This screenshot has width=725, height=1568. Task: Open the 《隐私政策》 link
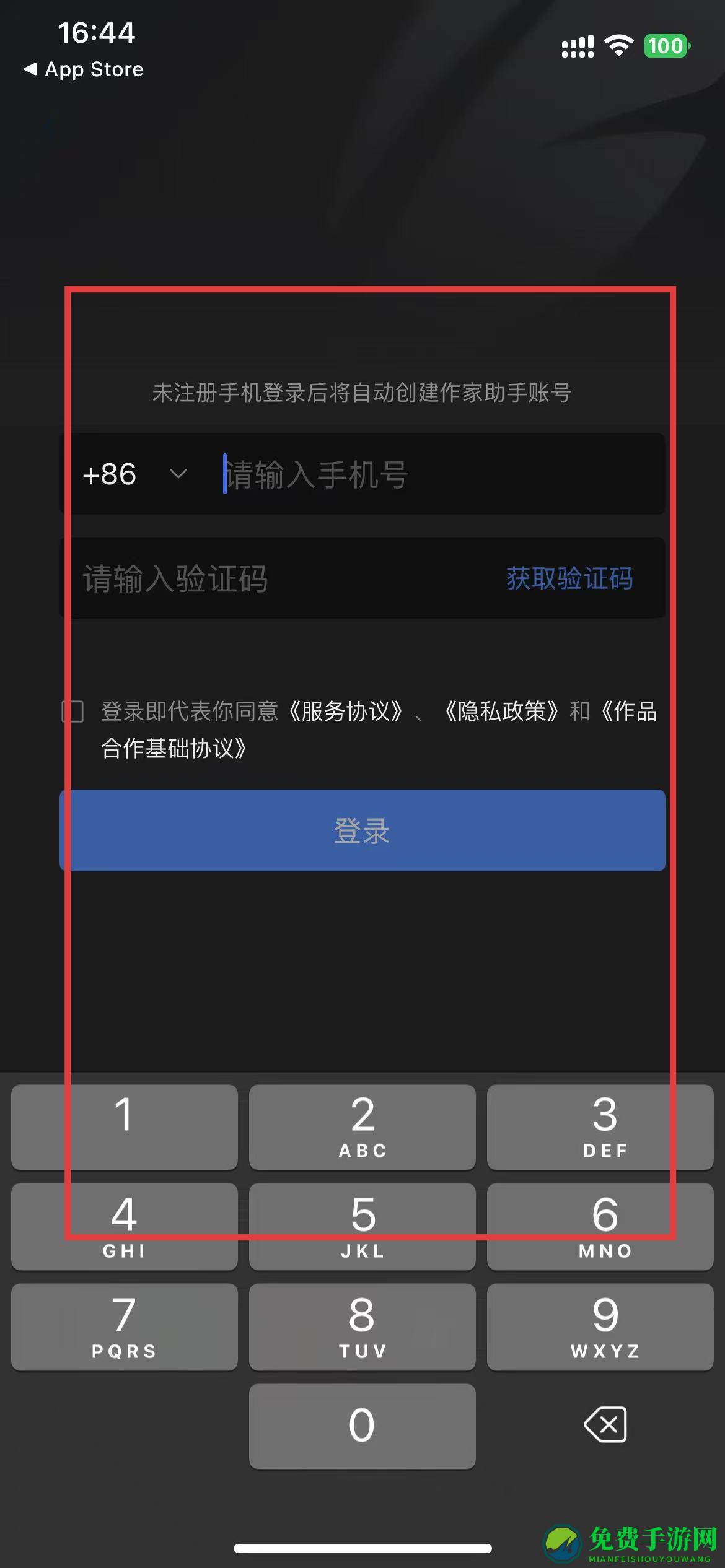click(502, 712)
